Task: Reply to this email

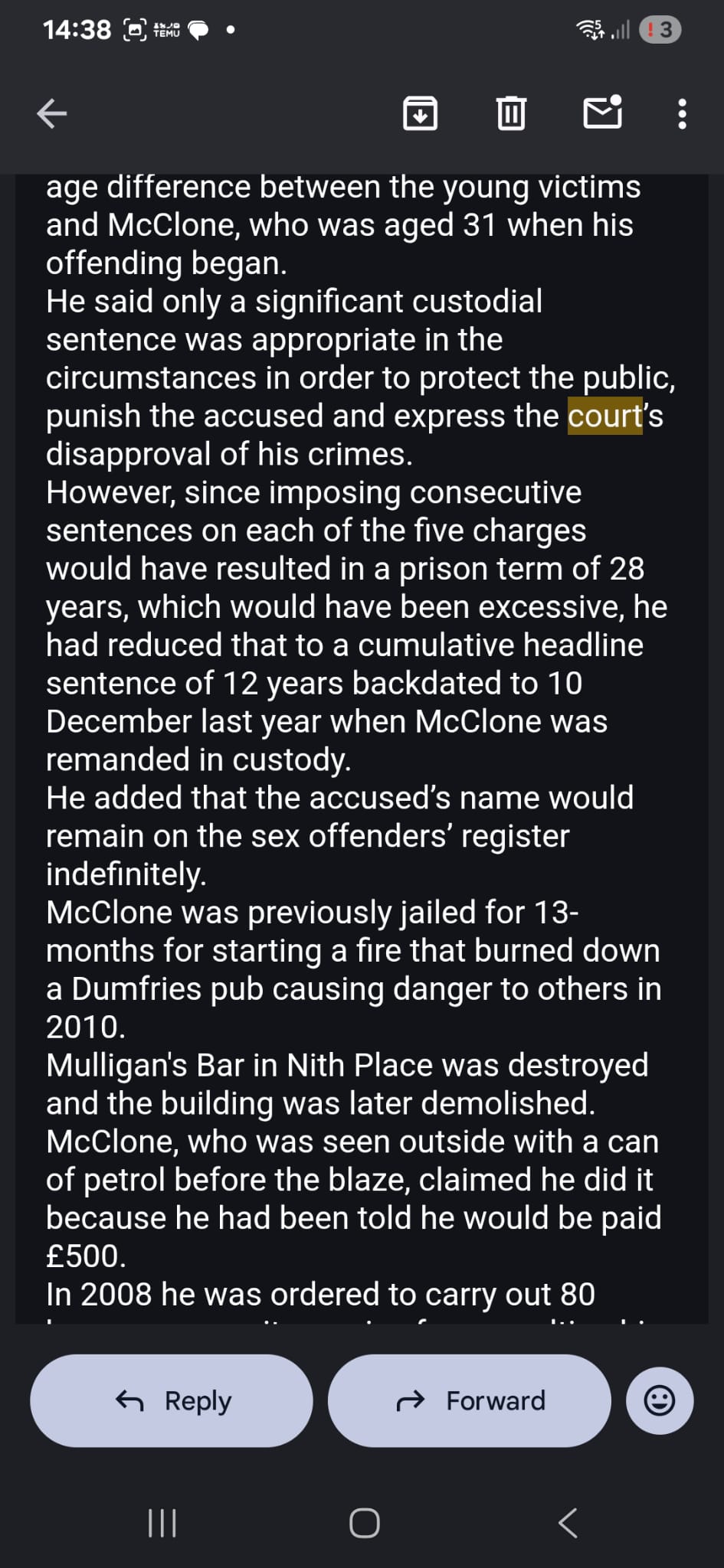Action: click(172, 1400)
